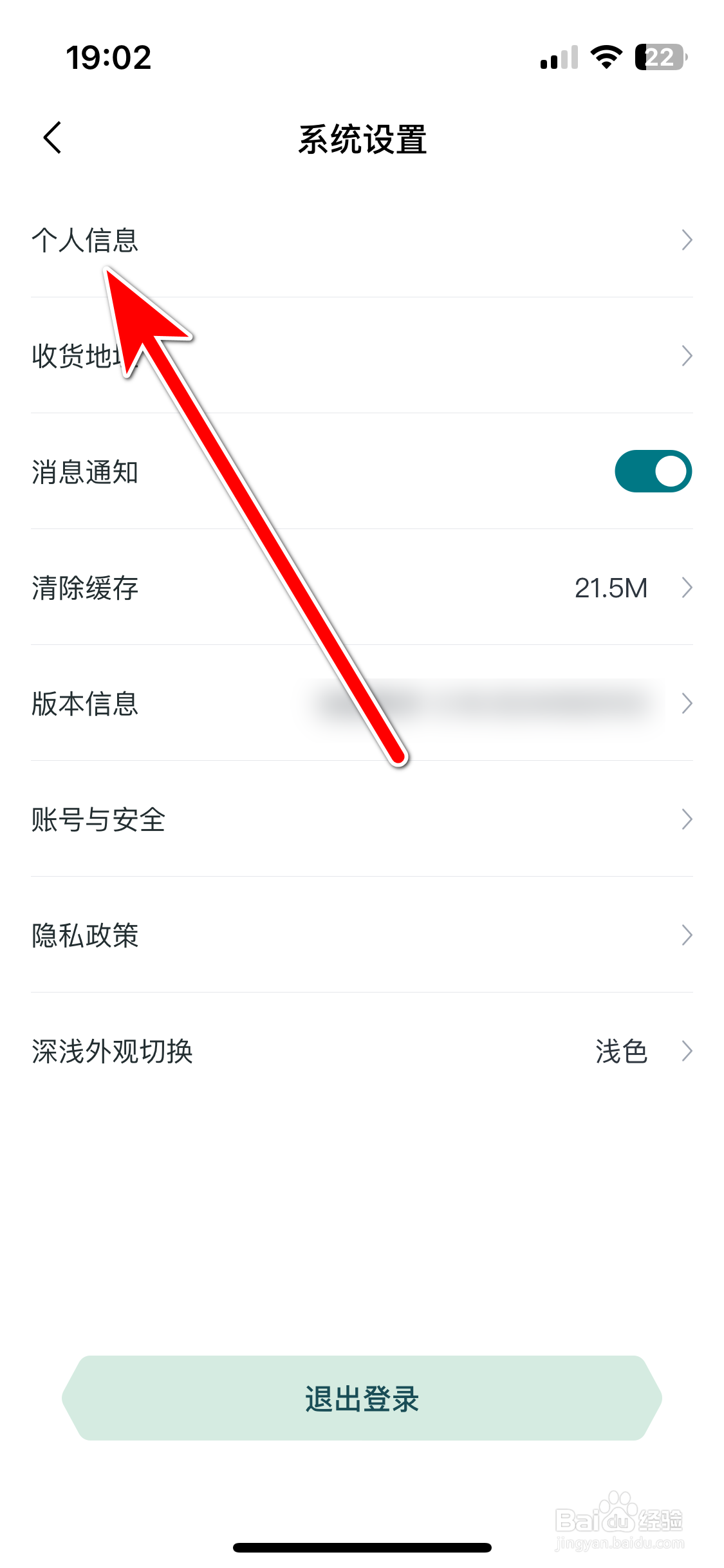The image size is (724, 1568).
Task: Click the Wi-Fi icon in the status bar
Action: [x=604, y=57]
